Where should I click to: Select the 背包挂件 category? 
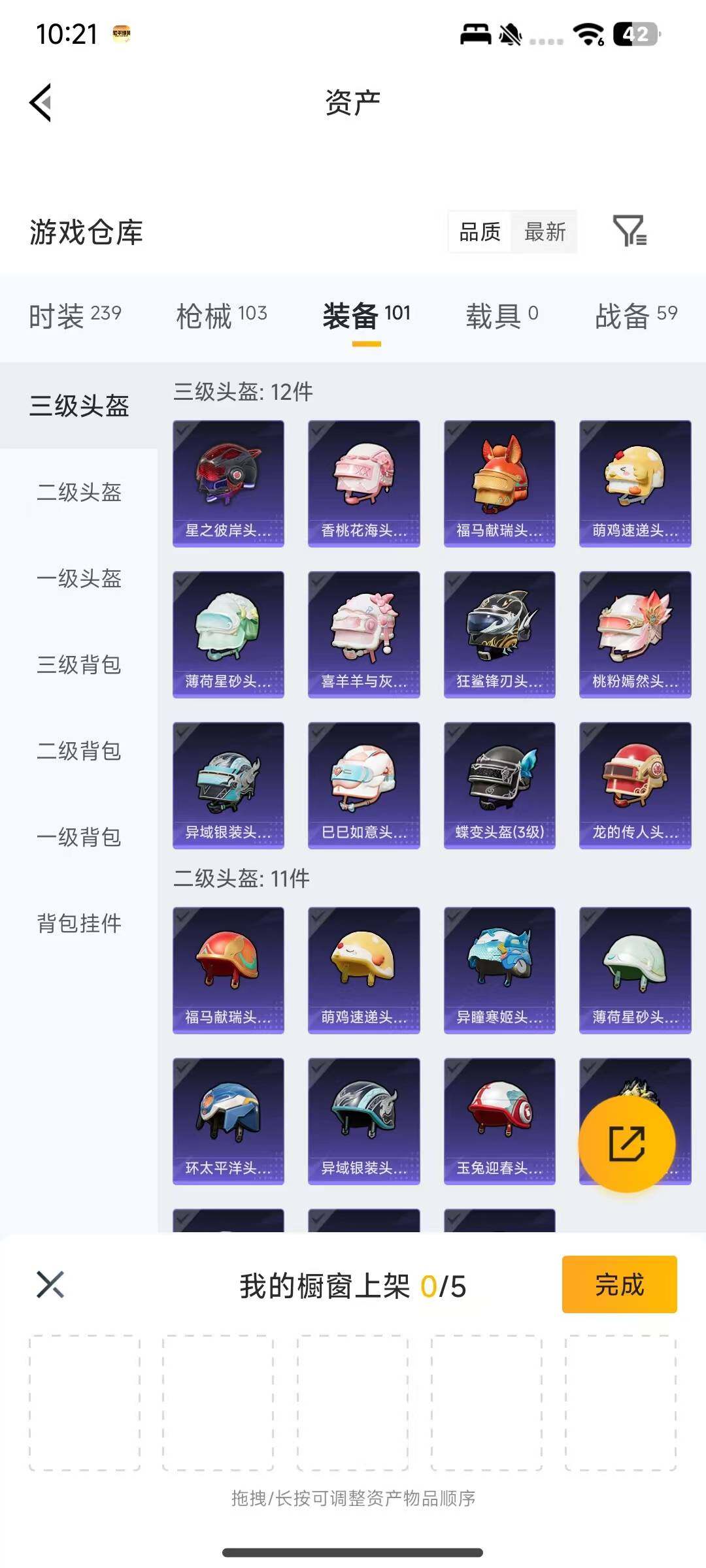(x=78, y=924)
